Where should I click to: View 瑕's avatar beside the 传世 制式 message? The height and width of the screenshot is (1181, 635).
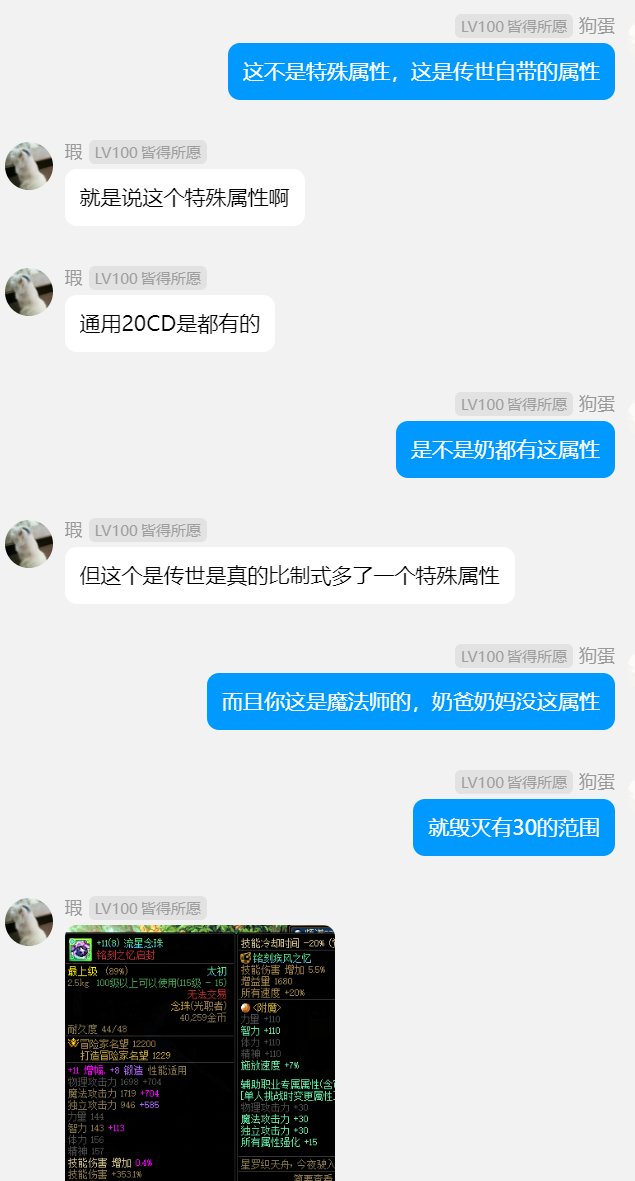29,544
